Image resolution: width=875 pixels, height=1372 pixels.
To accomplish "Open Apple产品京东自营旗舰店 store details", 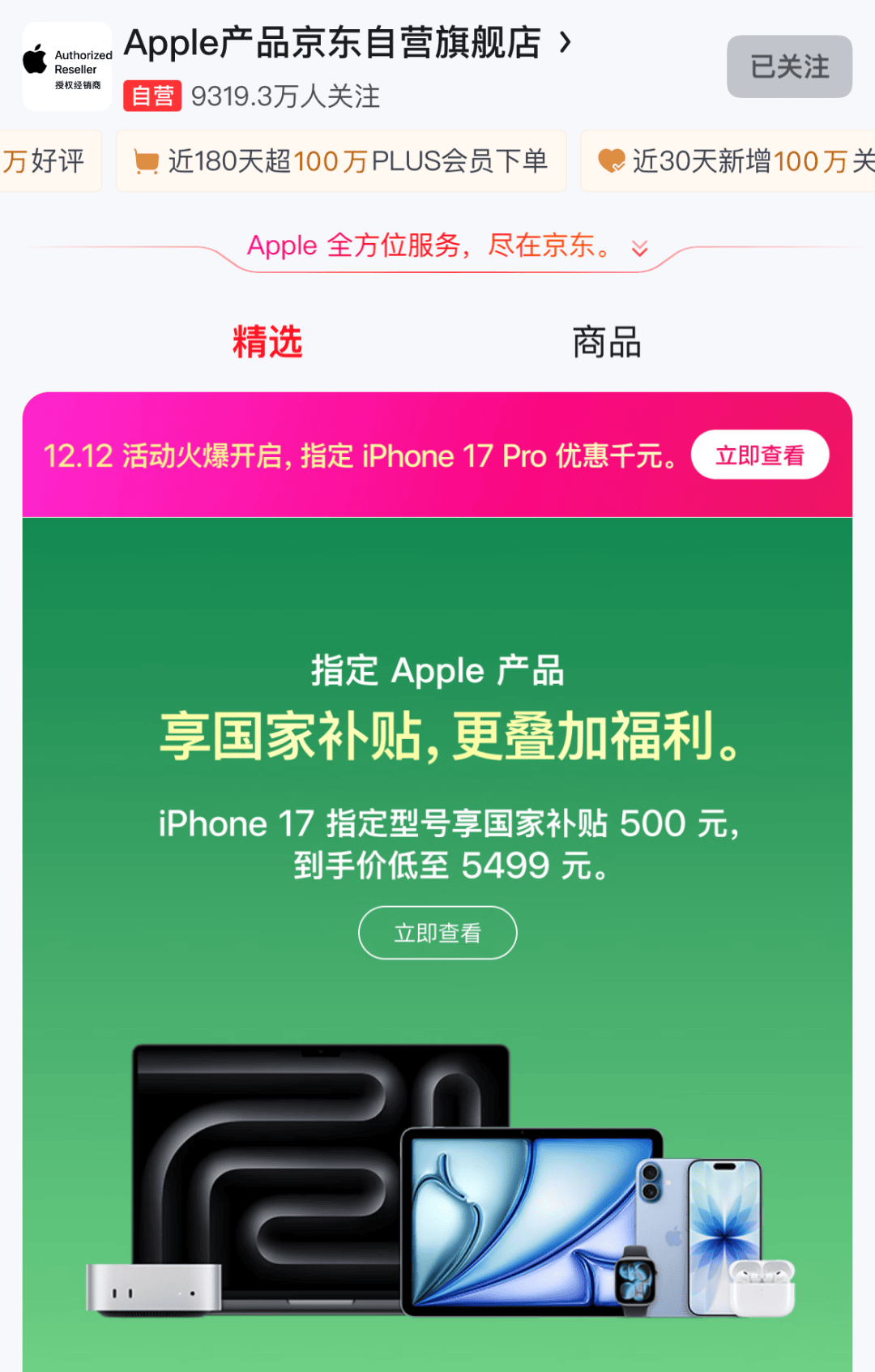I will [348, 44].
